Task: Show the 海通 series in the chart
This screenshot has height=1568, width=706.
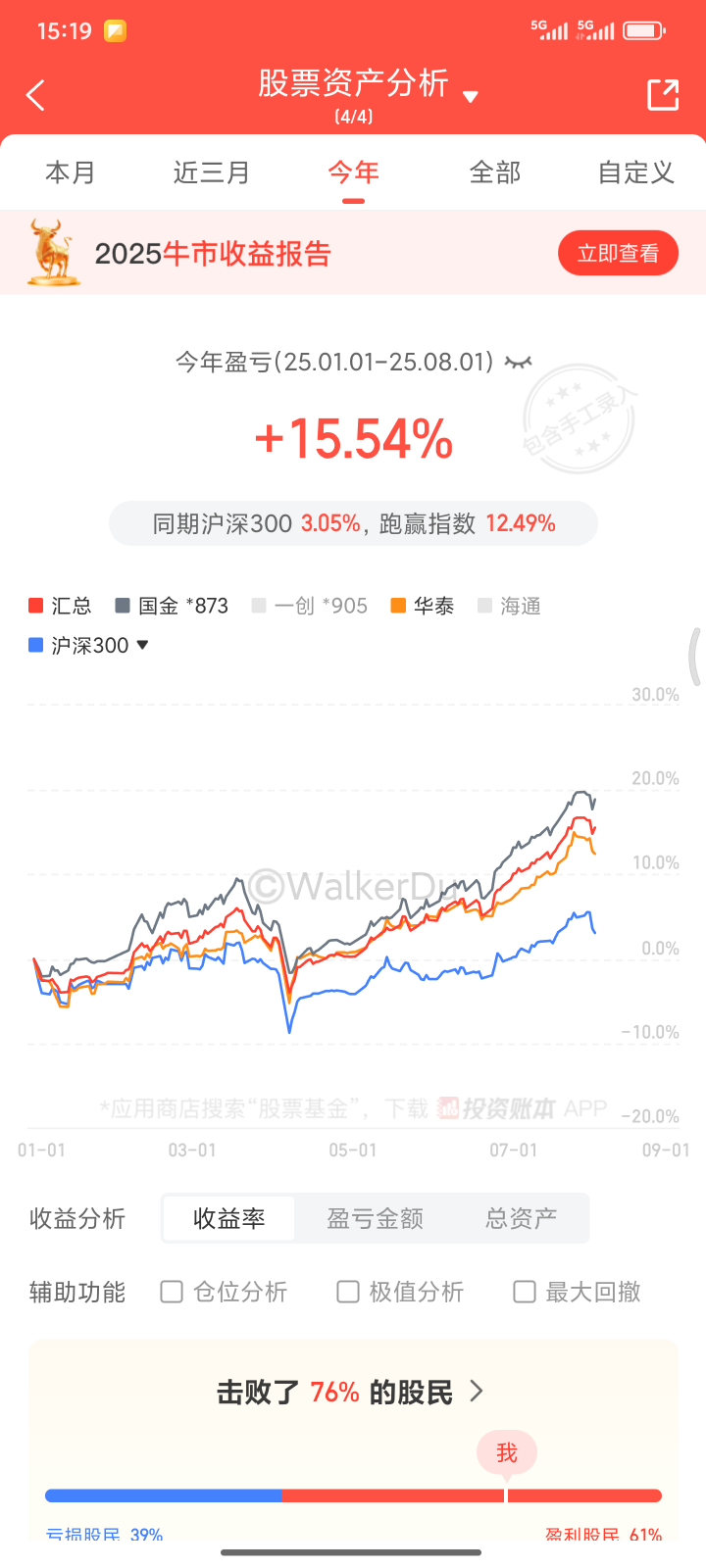Action: pos(510,606)
